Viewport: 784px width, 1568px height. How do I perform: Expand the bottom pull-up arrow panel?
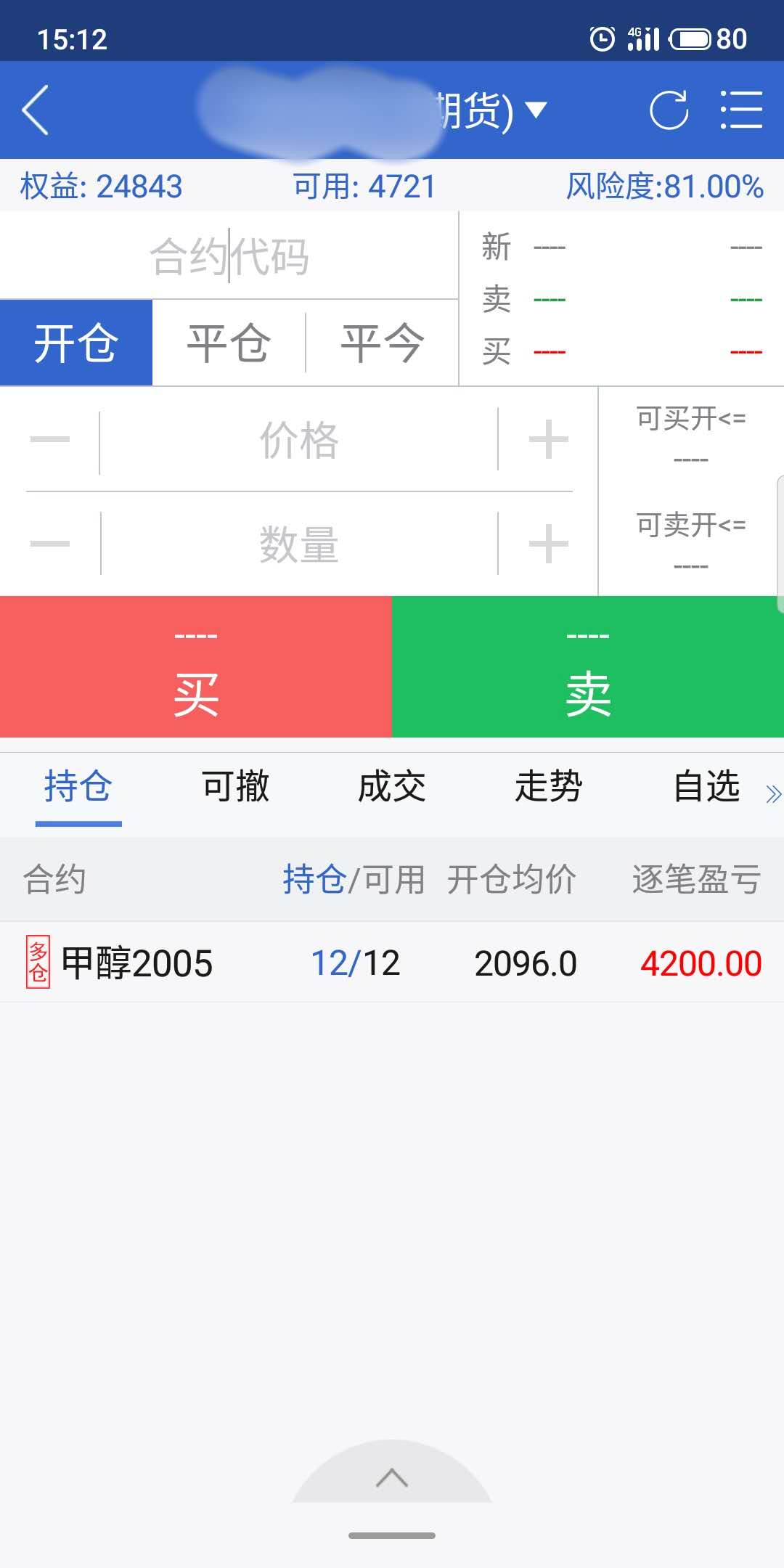pyautogui.click(x=392, y=1477)
